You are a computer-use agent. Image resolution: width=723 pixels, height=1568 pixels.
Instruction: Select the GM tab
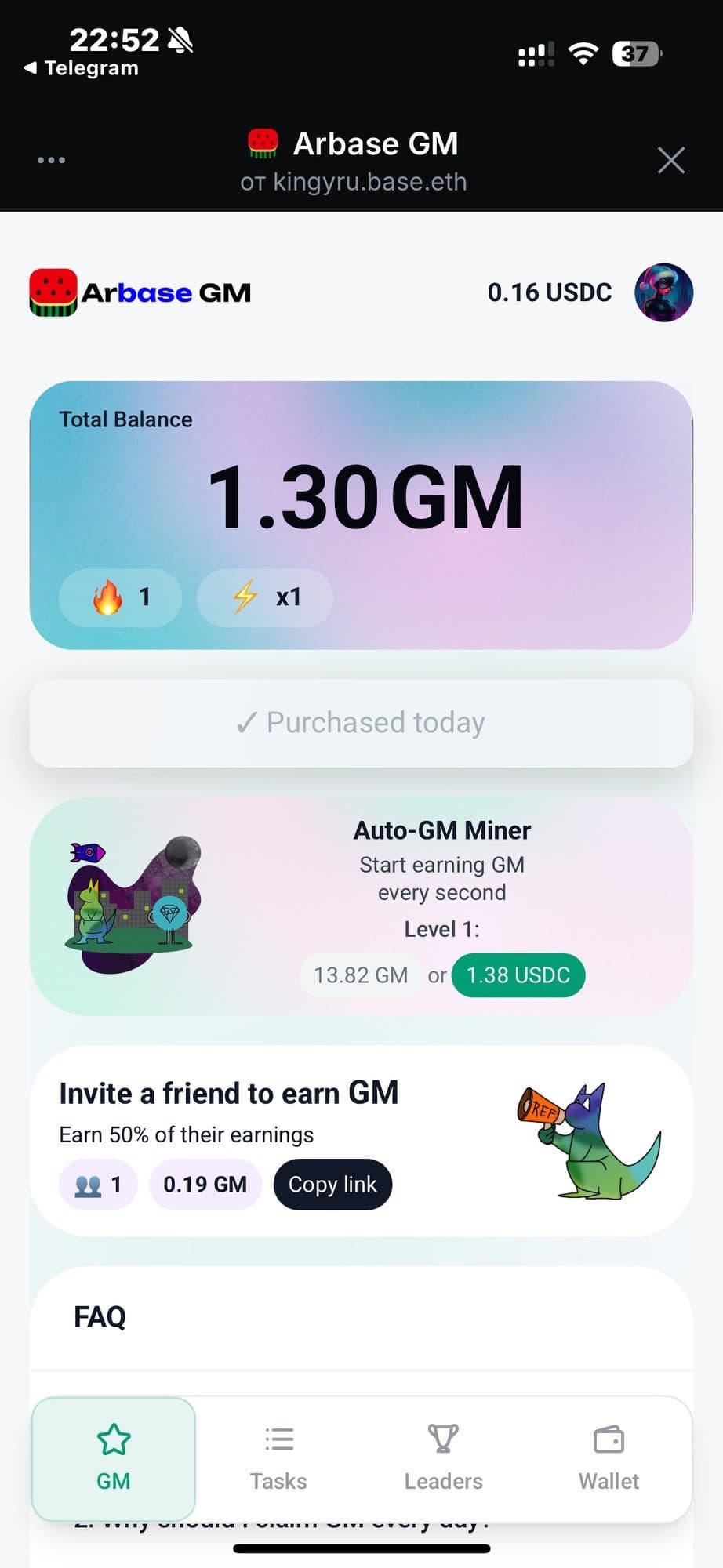tap(114, 1458)
